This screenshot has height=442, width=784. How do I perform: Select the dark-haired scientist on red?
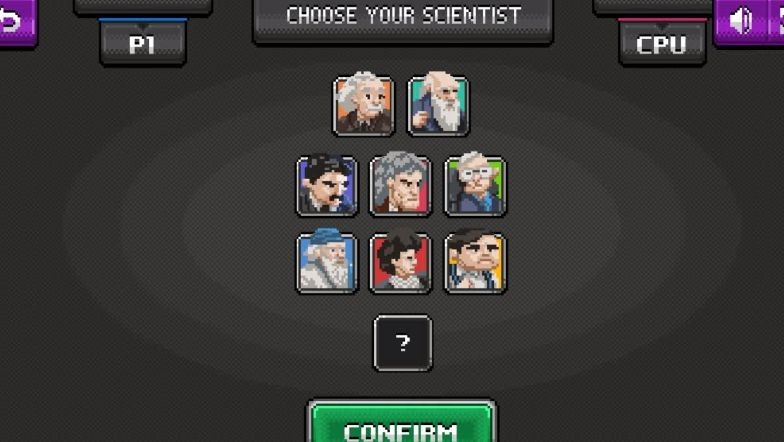pyautogui.click(x=401, y=263)
